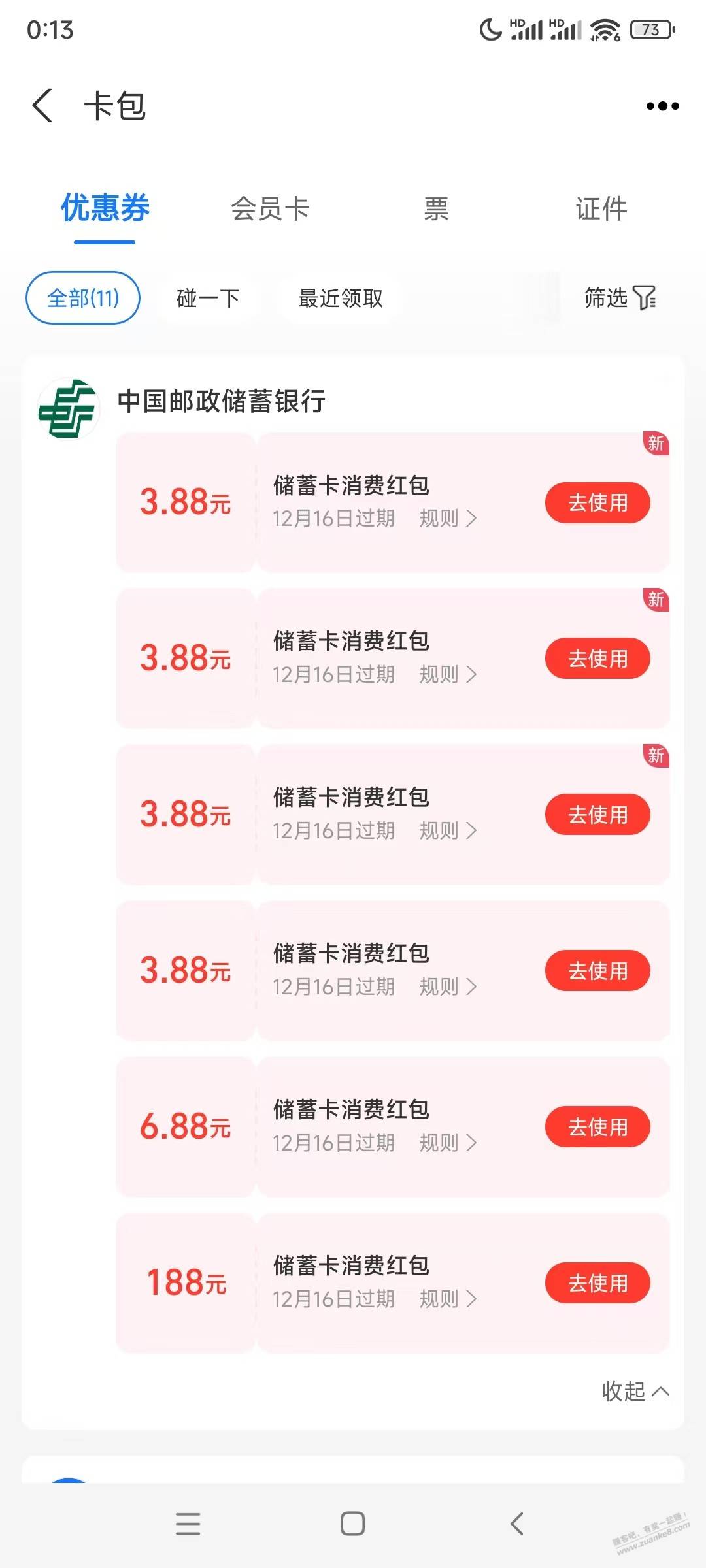Select the 最近领取 filter chip

(341, 298)
